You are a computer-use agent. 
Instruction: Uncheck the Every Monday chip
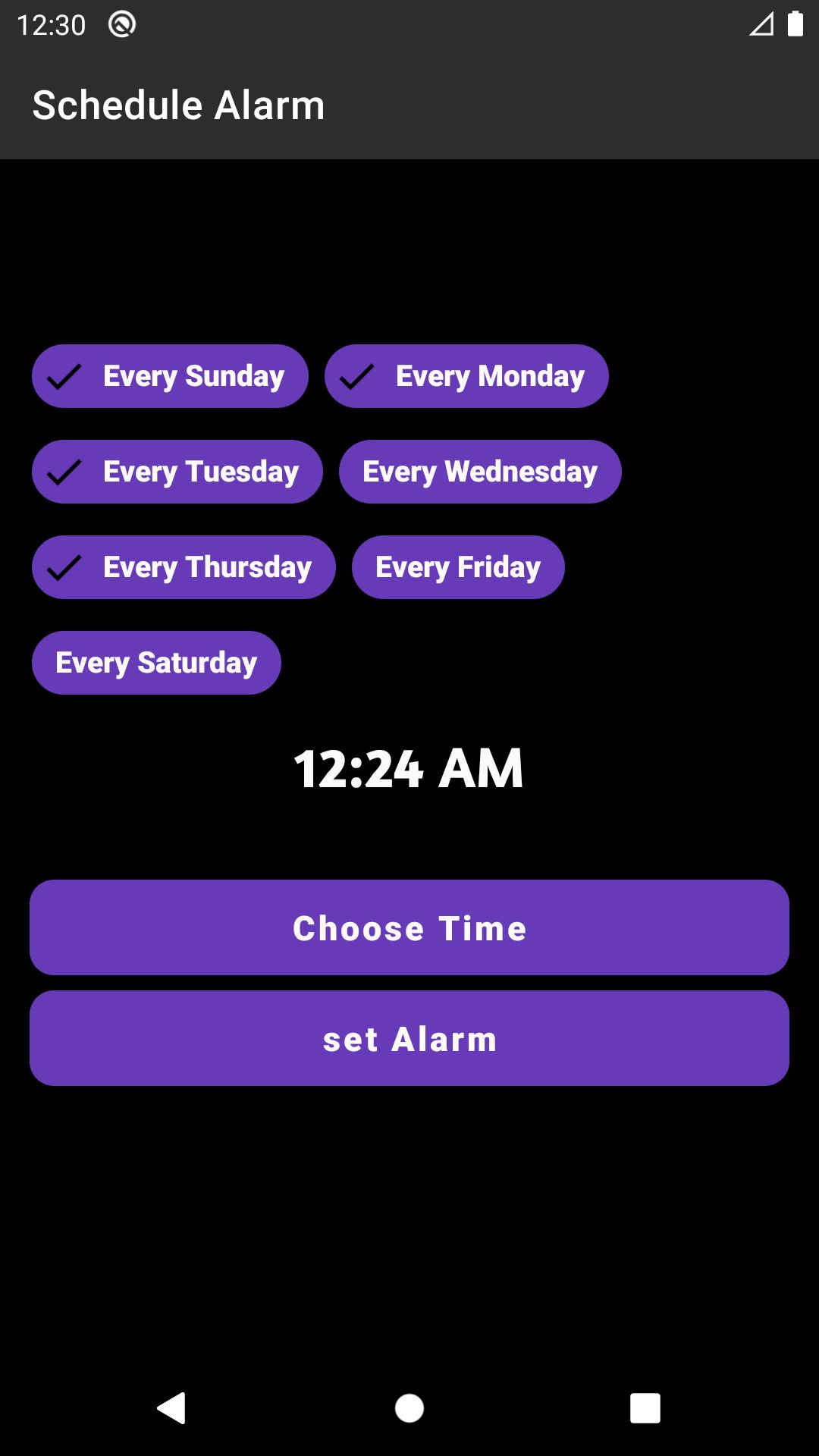point(466,376)
